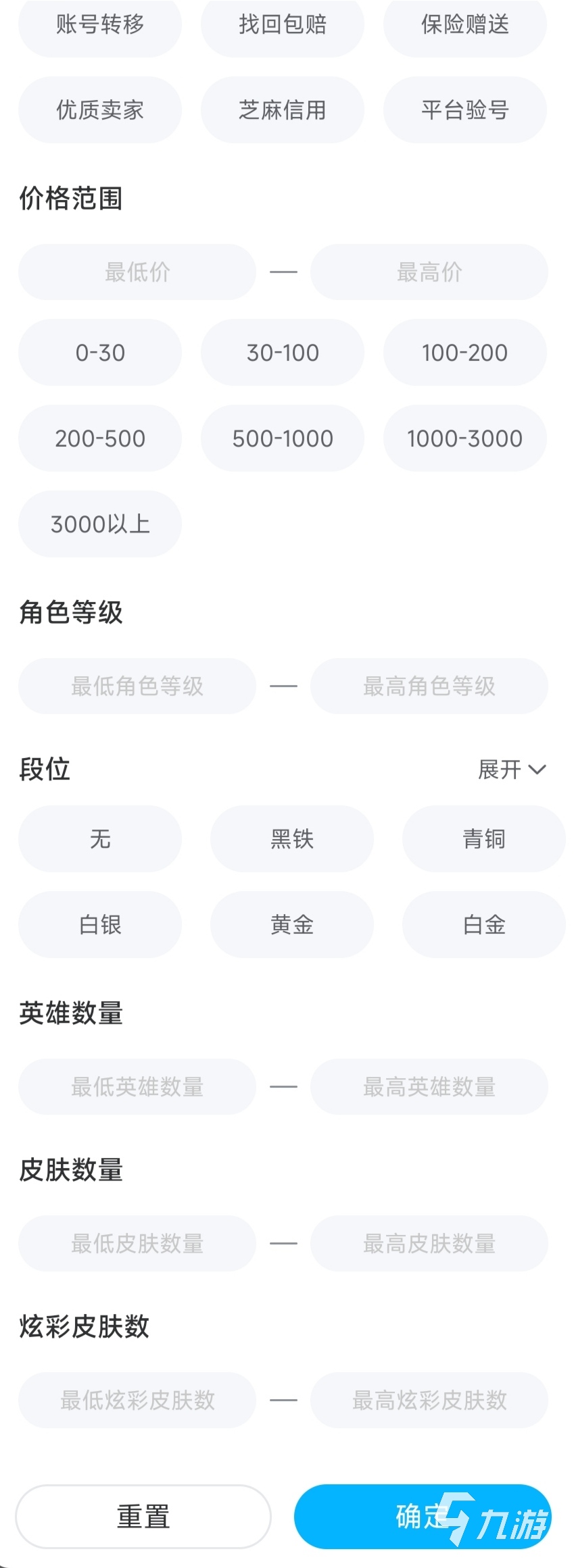Focus the 最高皮肤数量 field
The height and width of the screenshot is (1568, 576).
point(429,1244)
